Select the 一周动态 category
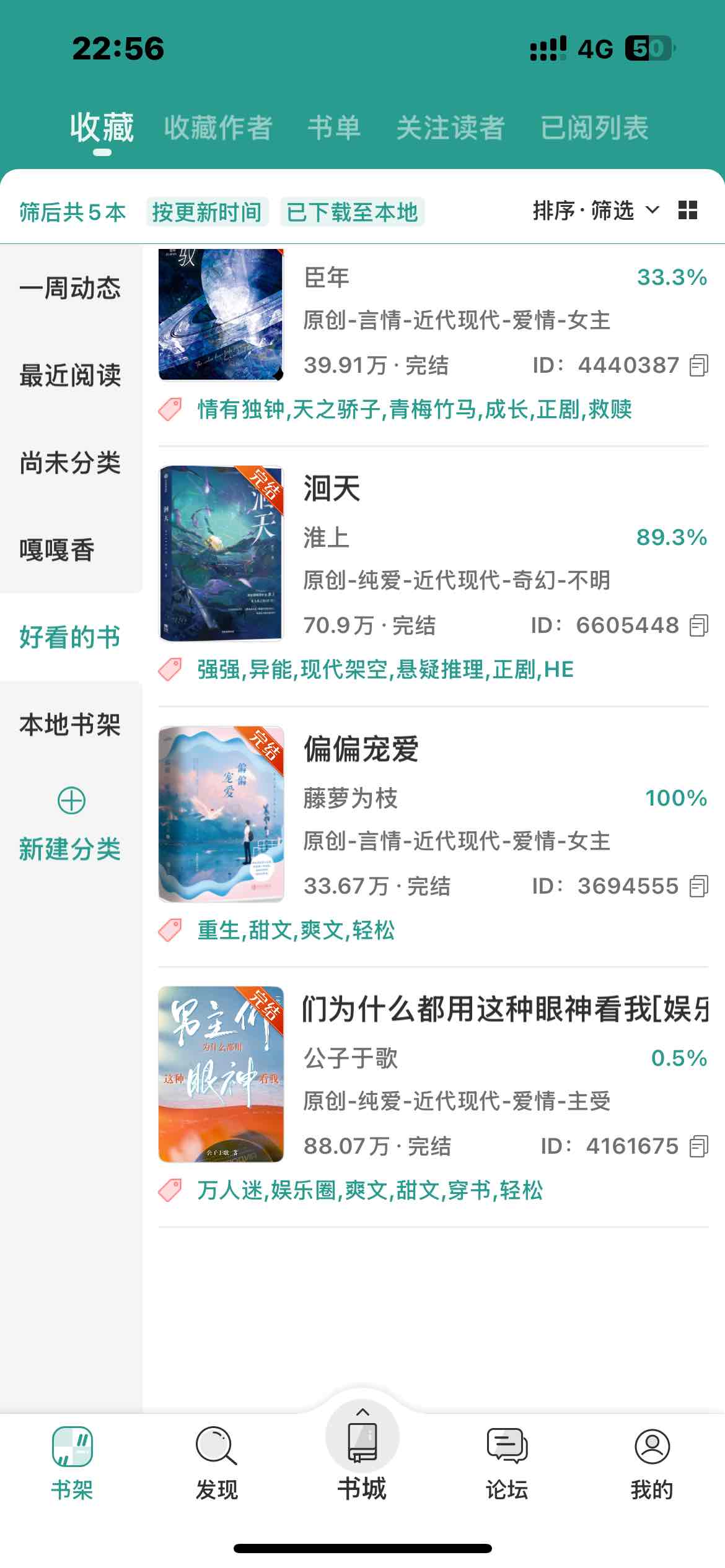The image size is (725, 1568). 71,288
